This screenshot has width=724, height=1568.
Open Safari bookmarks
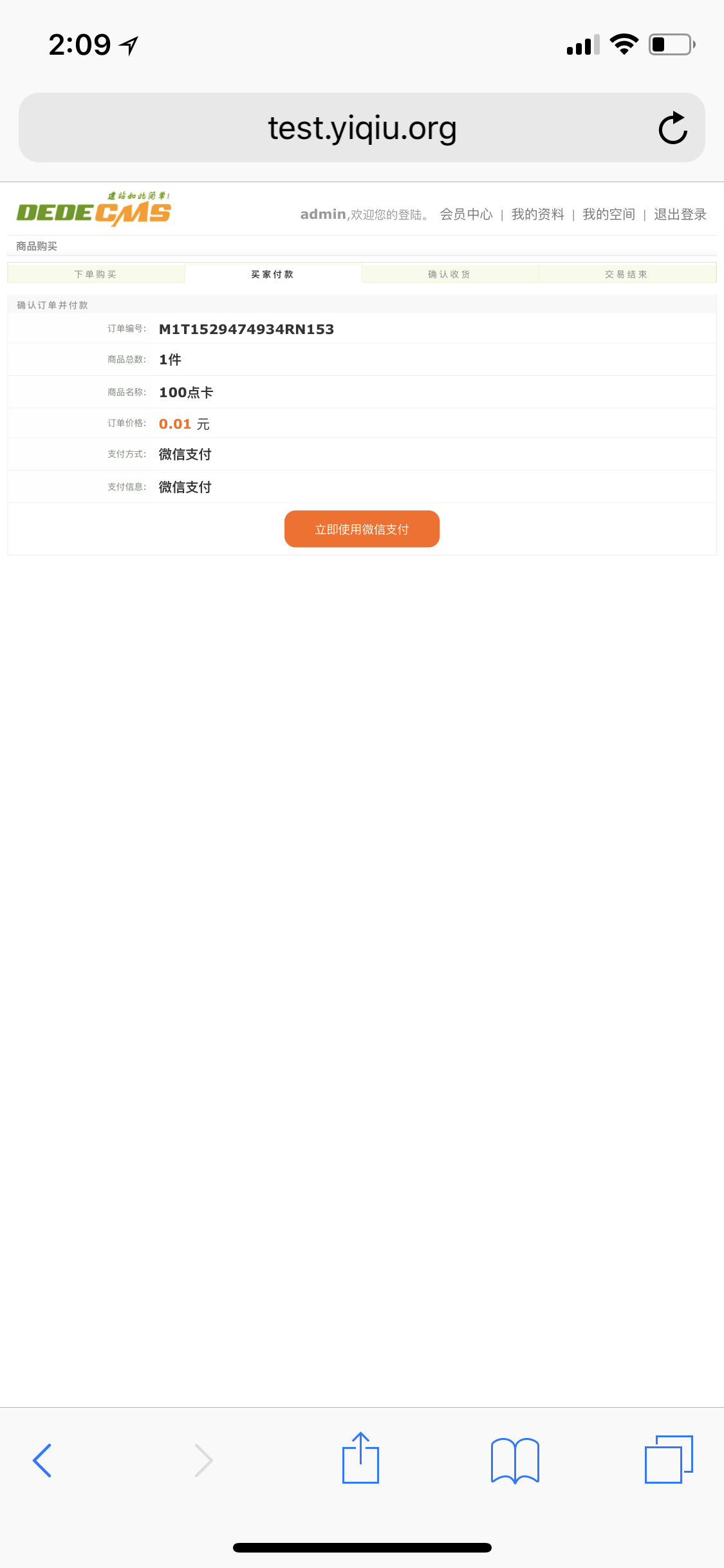pos(514,1460)
